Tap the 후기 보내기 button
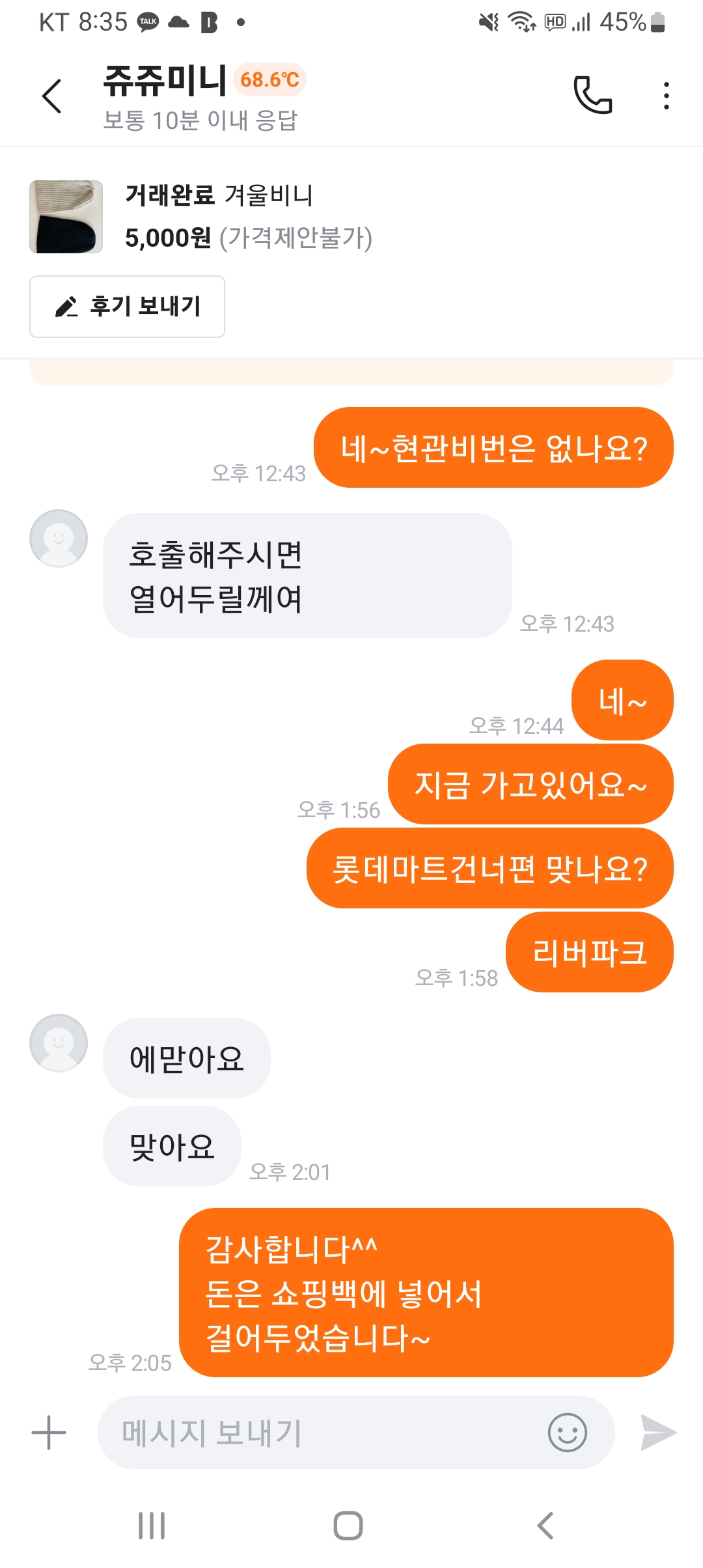703x1568 pixels. pyautogui.click(x=128, y=307)
